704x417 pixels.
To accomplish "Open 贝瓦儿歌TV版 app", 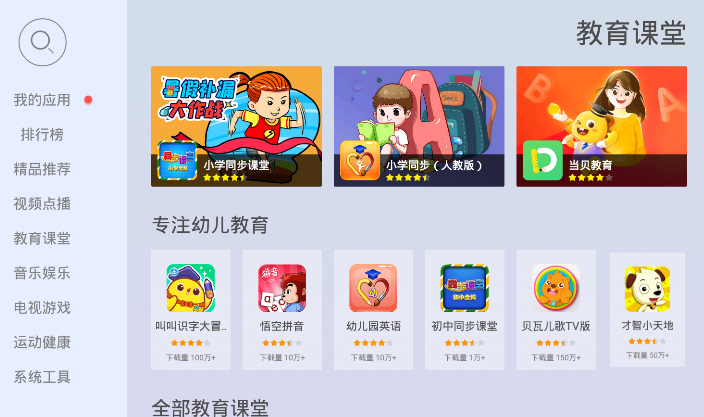I will click(556, 309).
